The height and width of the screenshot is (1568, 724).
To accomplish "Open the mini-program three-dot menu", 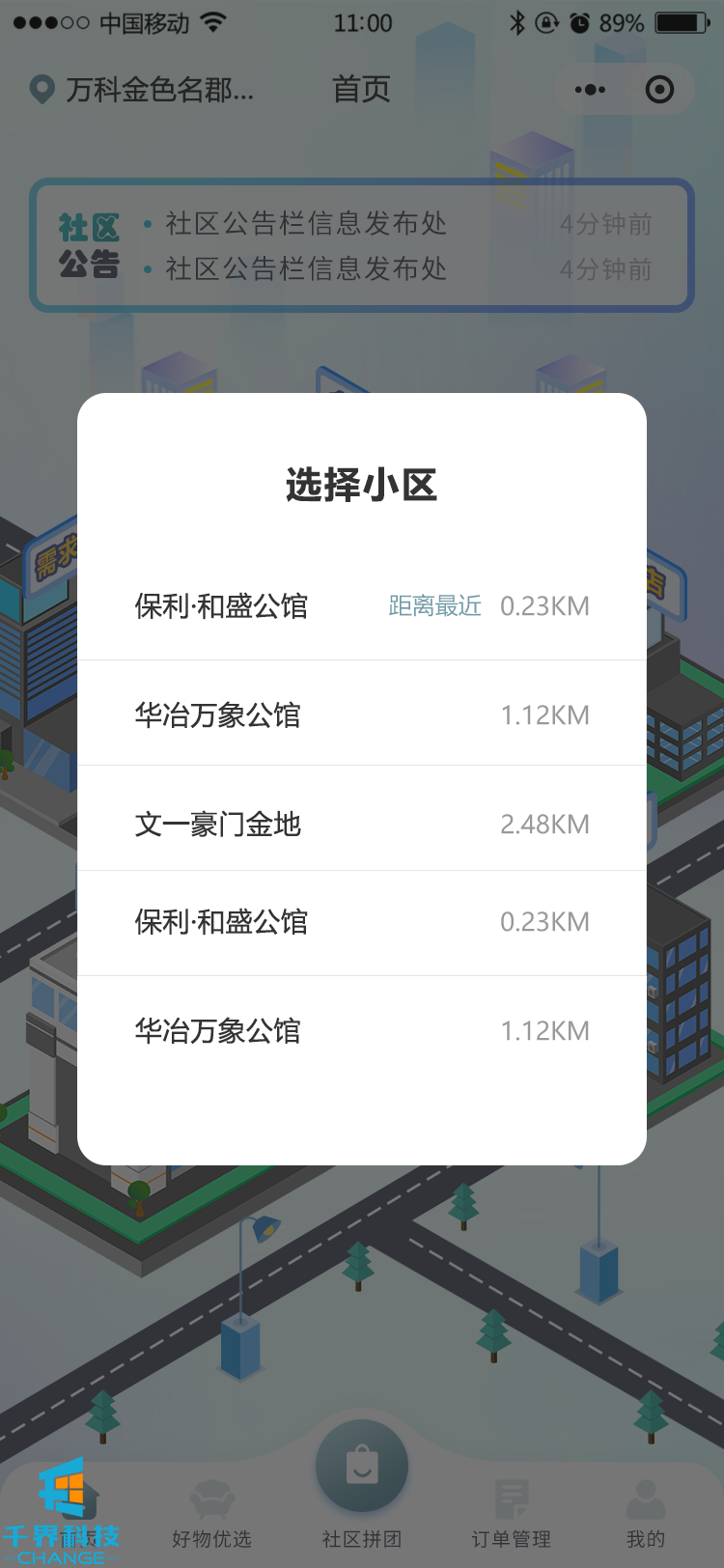I will (x=590, y=90).
